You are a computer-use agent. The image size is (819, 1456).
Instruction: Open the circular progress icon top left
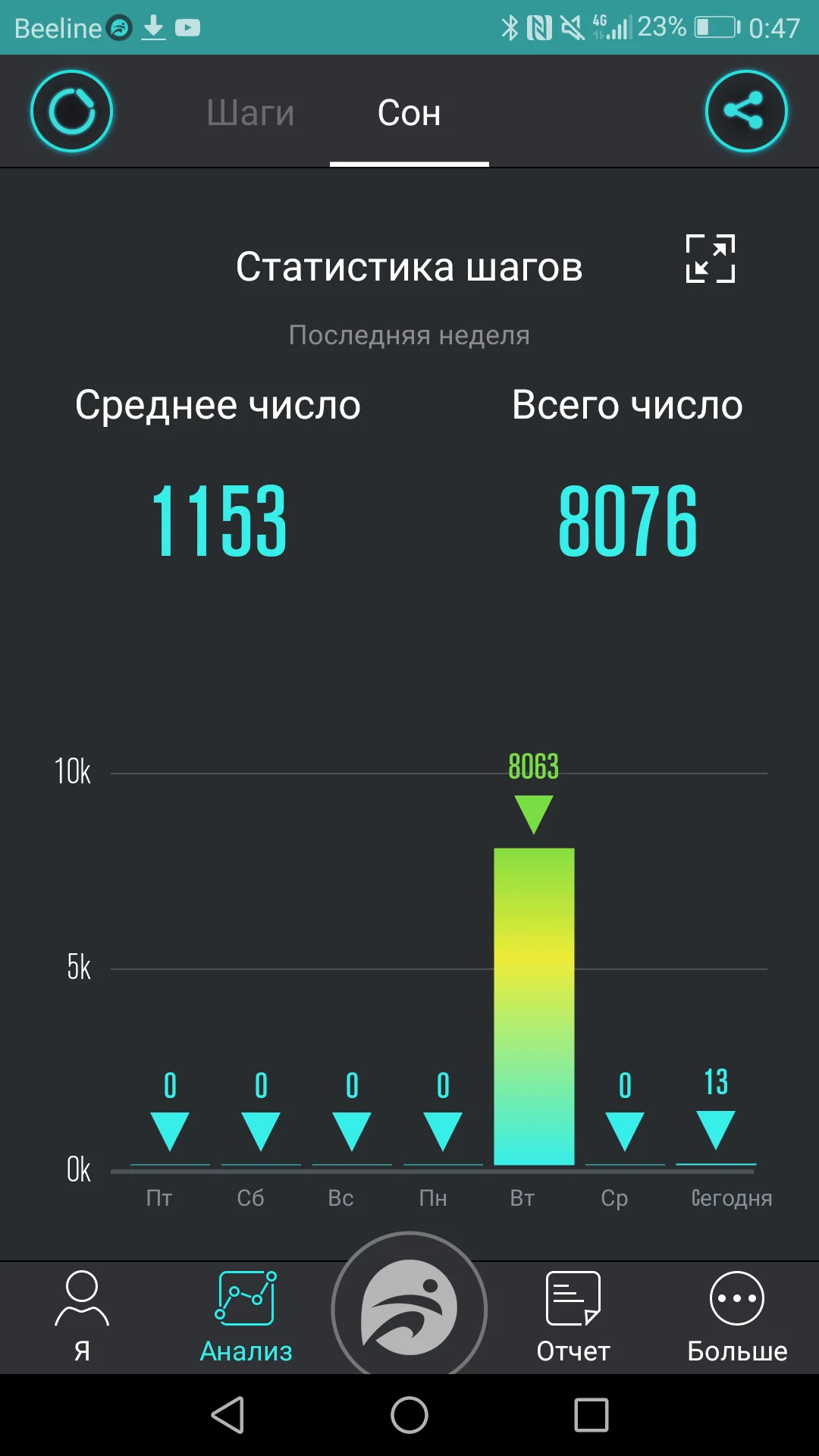[71, 111]
